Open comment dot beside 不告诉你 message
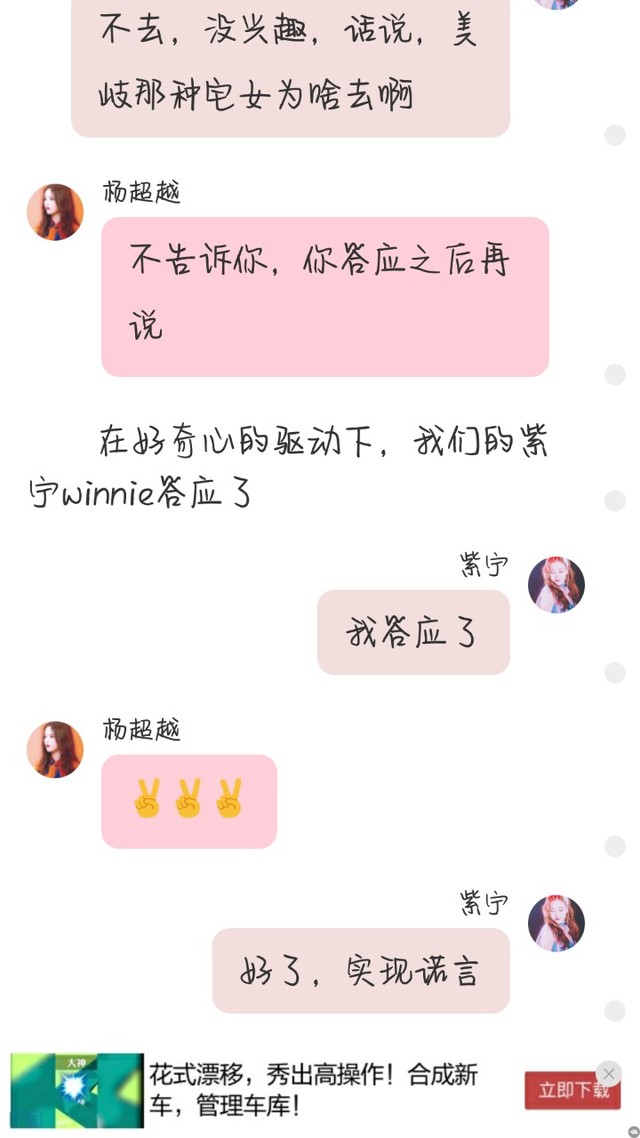The image size is (640, 1138). coord(614,374)
